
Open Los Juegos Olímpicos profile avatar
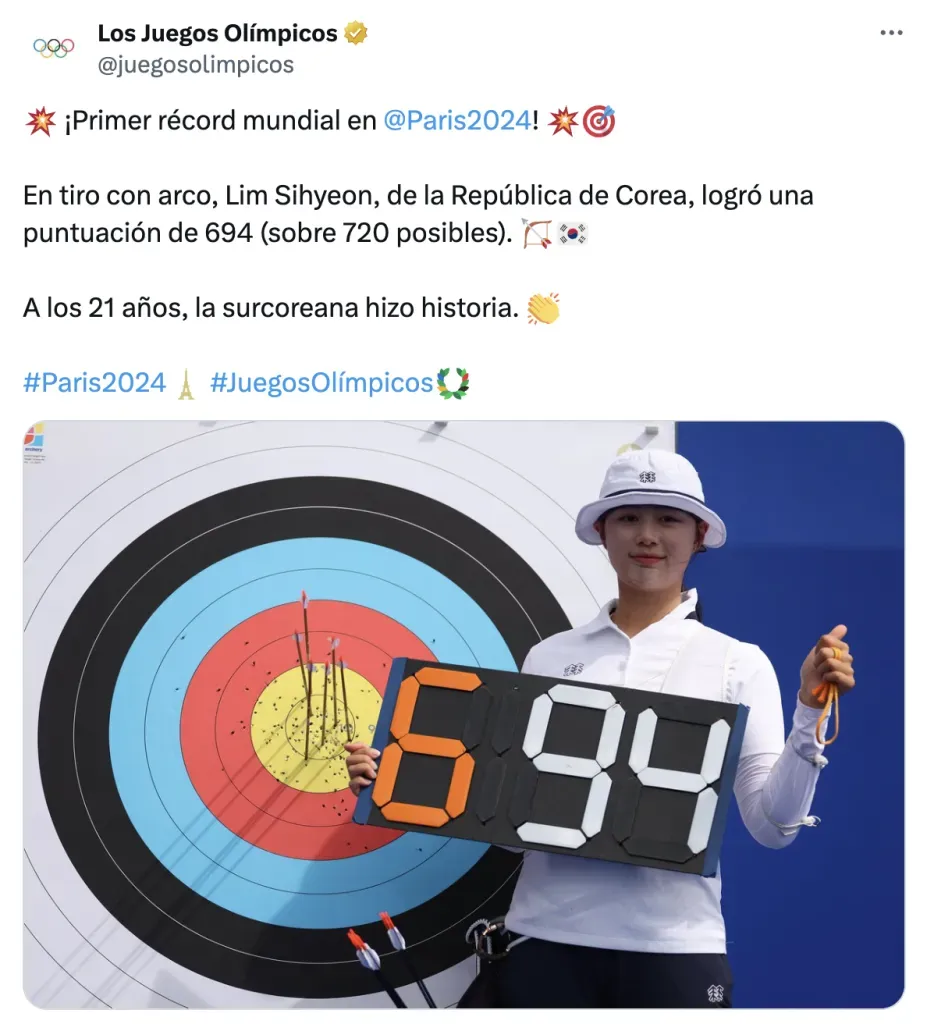pyautogui.click(x=53, y=48)
